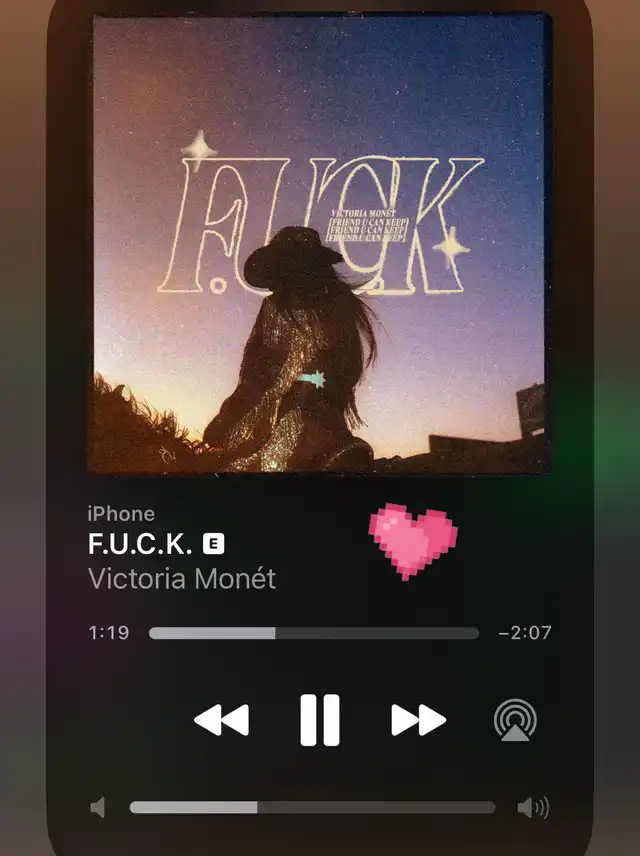The width and height of the screenshot is (640, 856).
Task: Open the F.U.C.K. album artwork
Action: click(319, 244)
